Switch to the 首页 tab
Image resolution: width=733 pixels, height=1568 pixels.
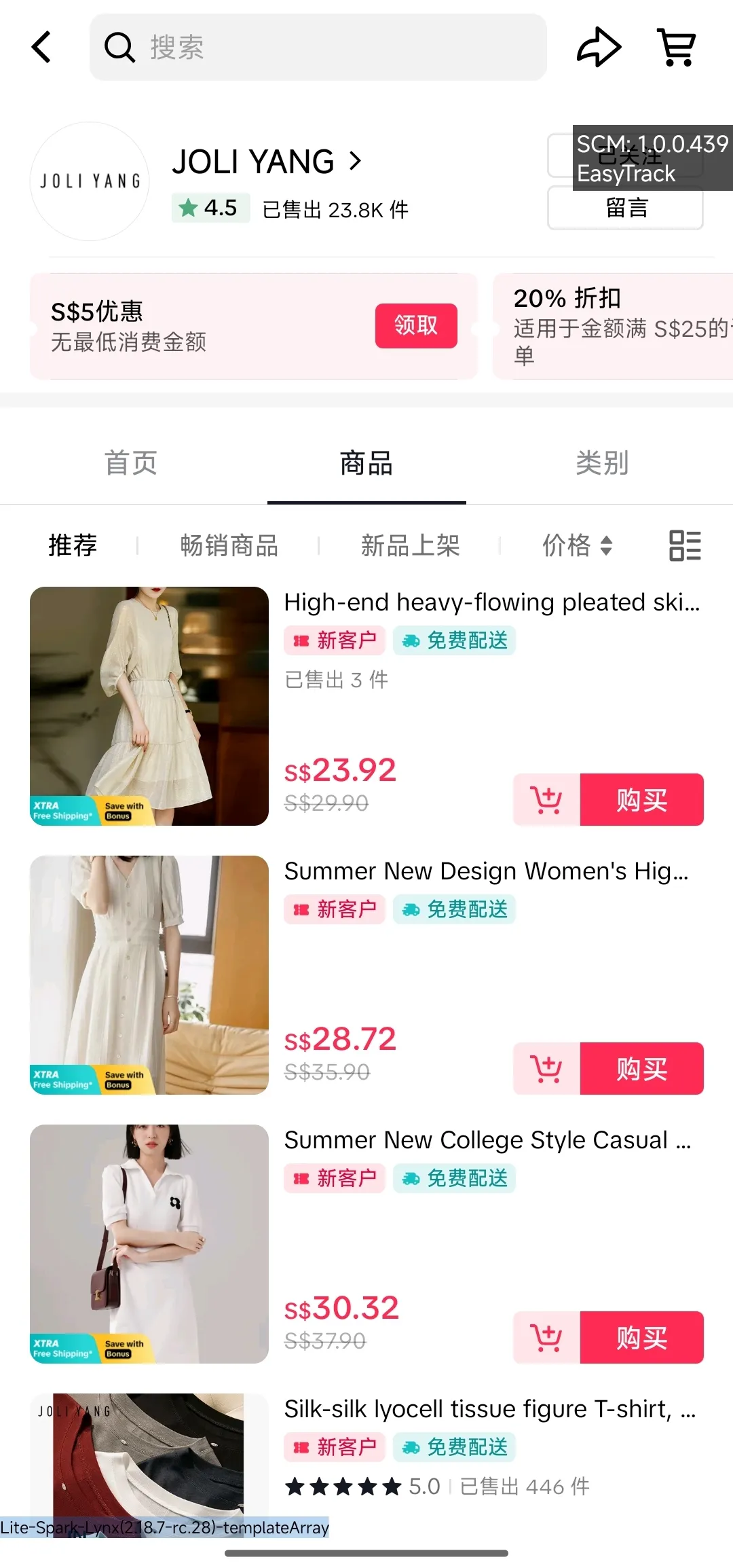[x=132, y=462]
